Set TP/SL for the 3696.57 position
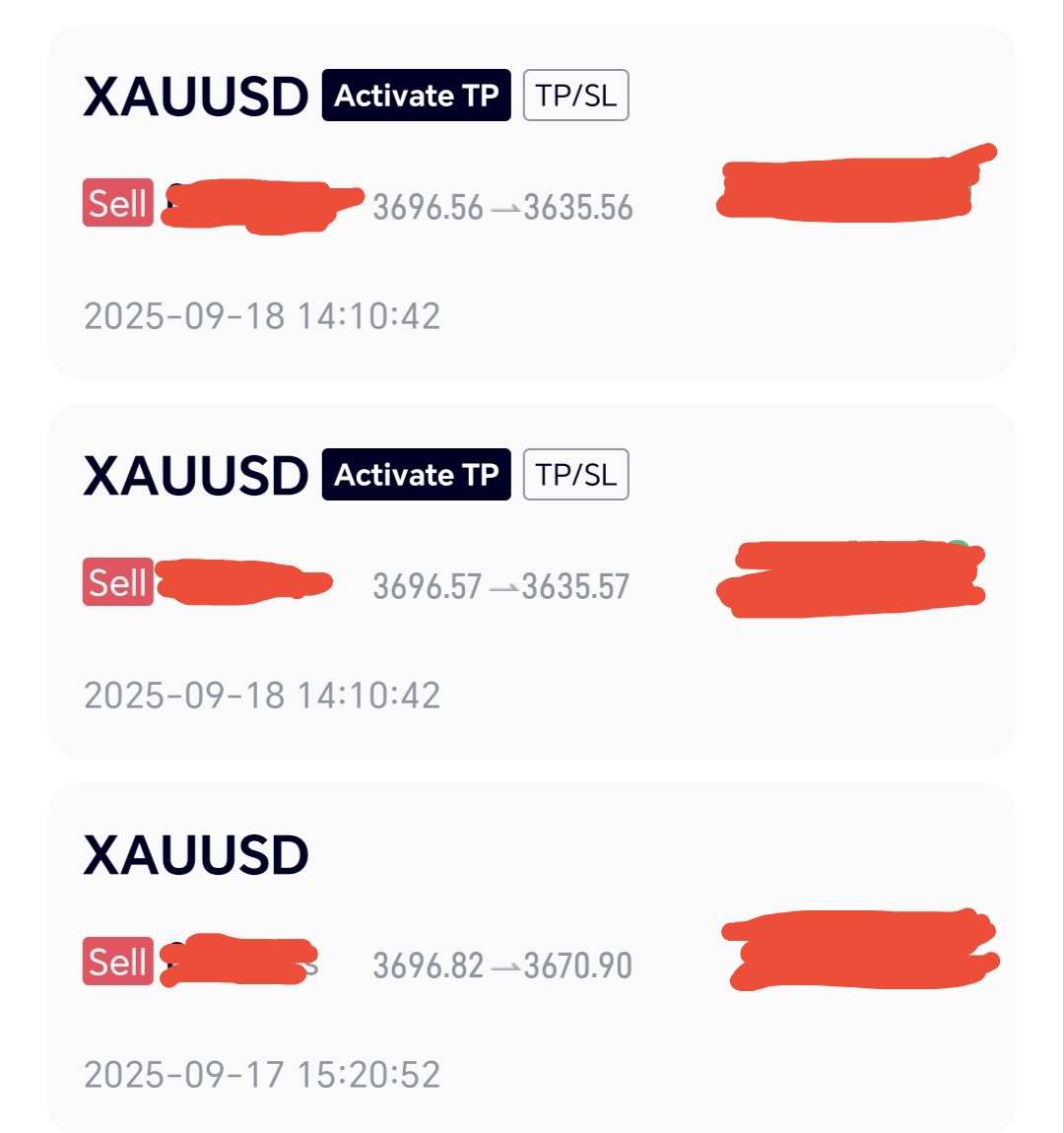The height and width of the screenshot is (1133, 1064). (575, 475)
